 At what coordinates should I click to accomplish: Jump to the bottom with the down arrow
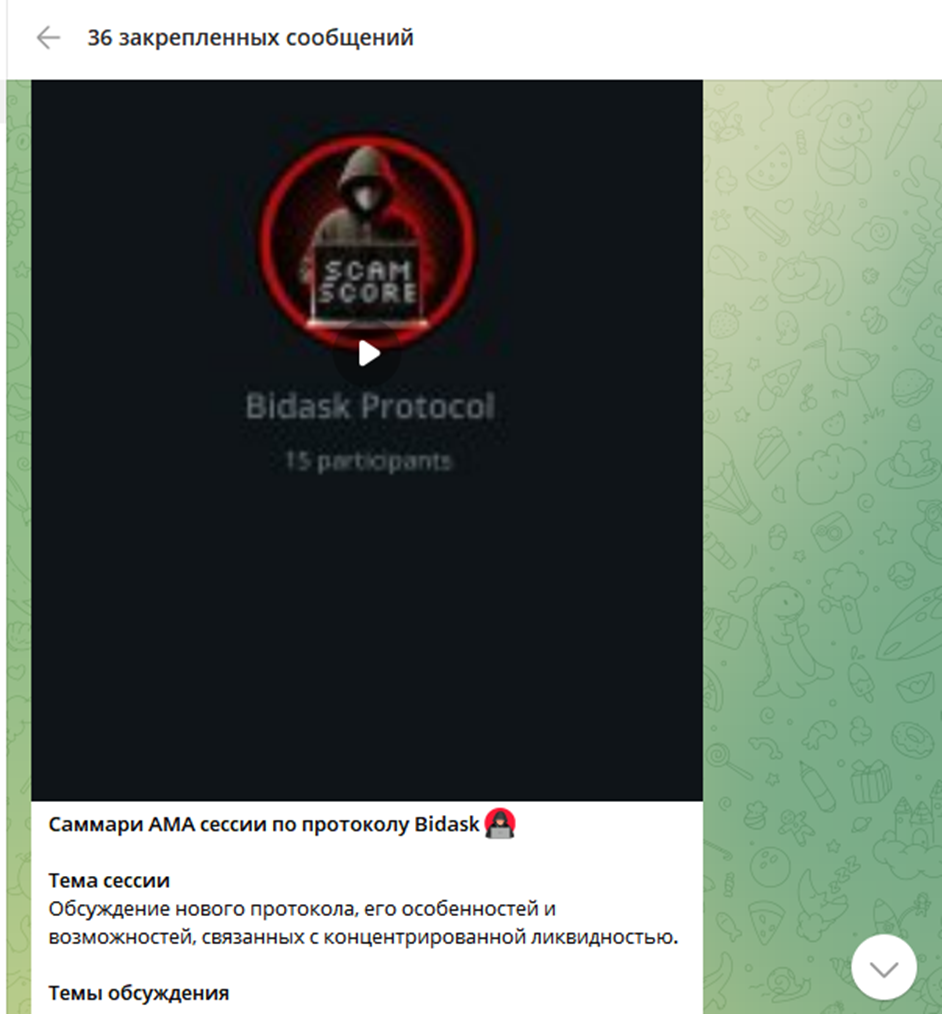[x=884, y=967]
